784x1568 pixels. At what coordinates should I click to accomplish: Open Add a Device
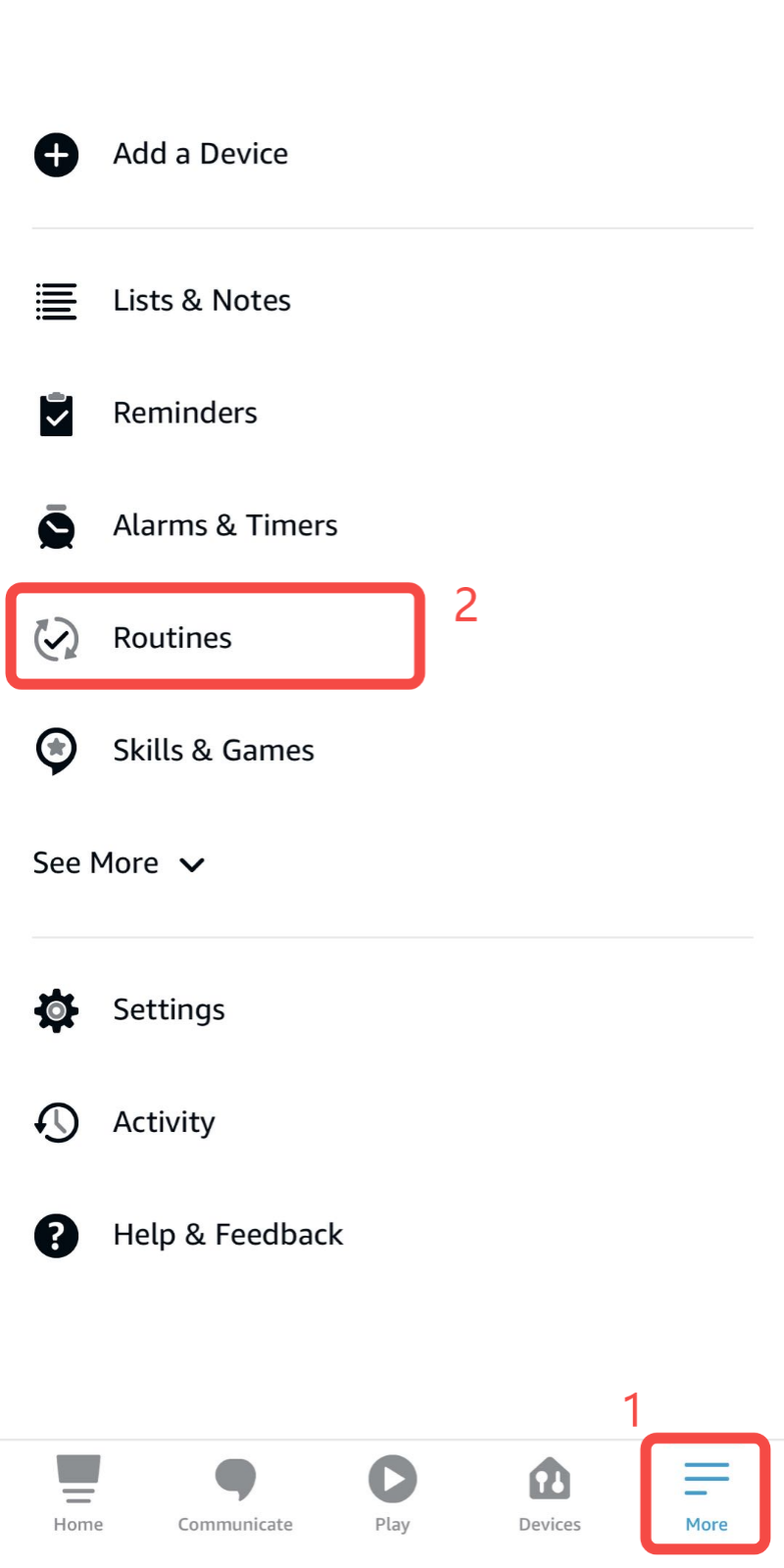[200, 154]
